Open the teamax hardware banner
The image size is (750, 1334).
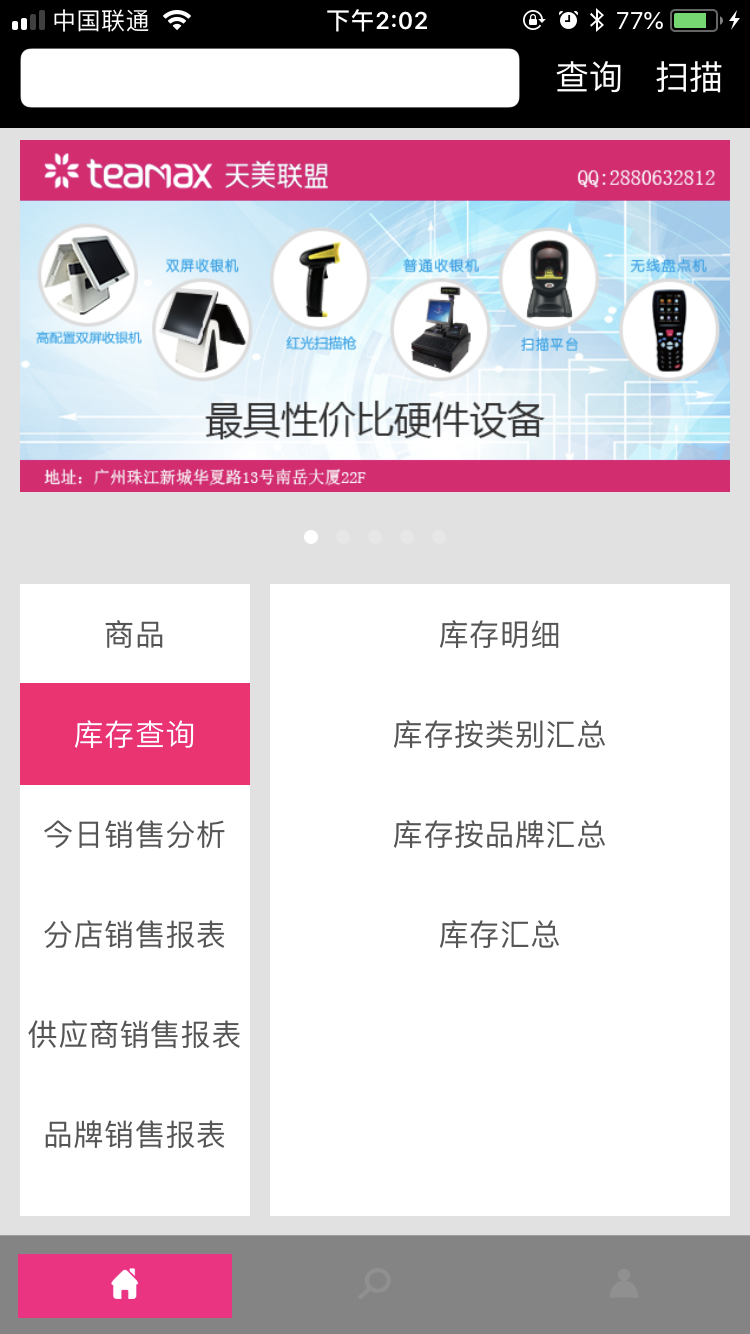coord(375,316)
